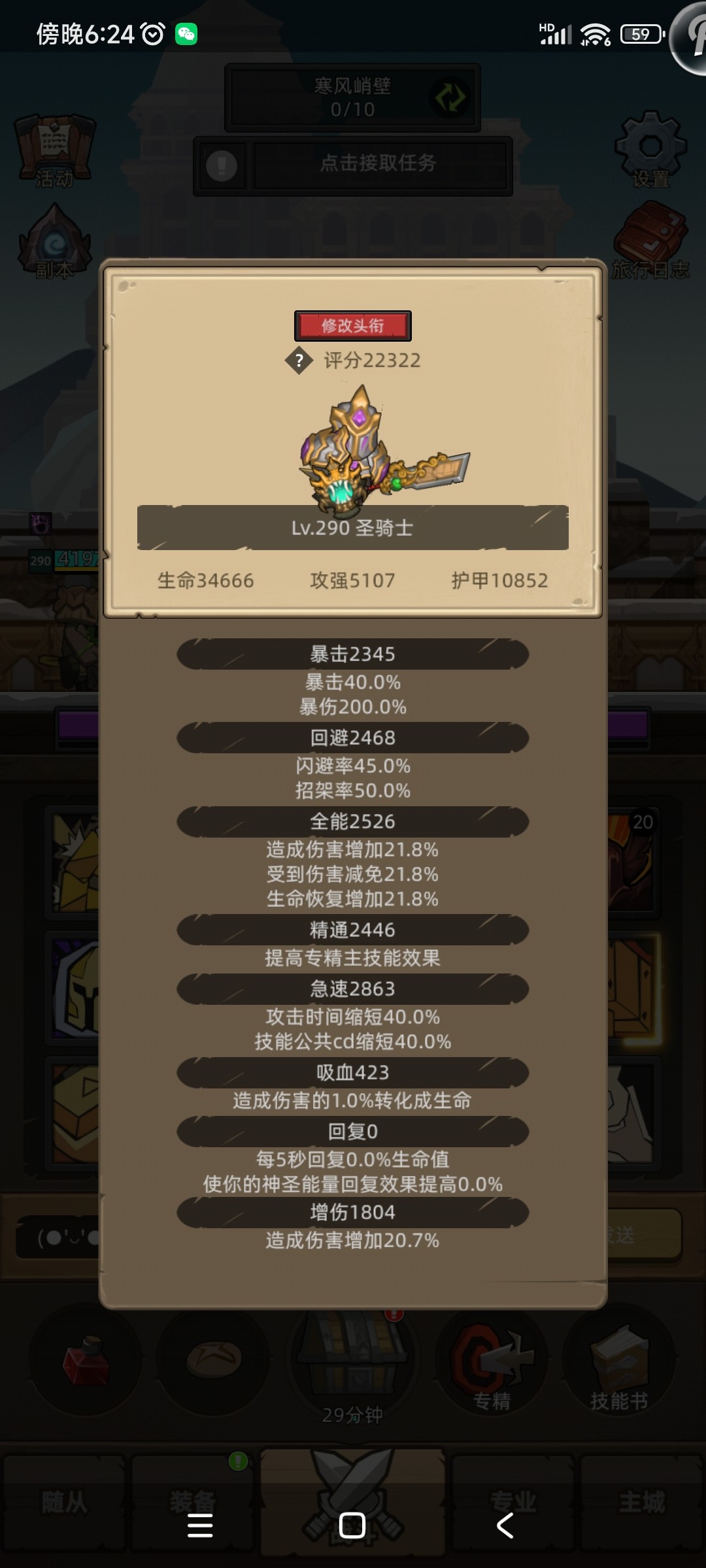Tap 点击接取任务 to accept quest

point(378,163)
